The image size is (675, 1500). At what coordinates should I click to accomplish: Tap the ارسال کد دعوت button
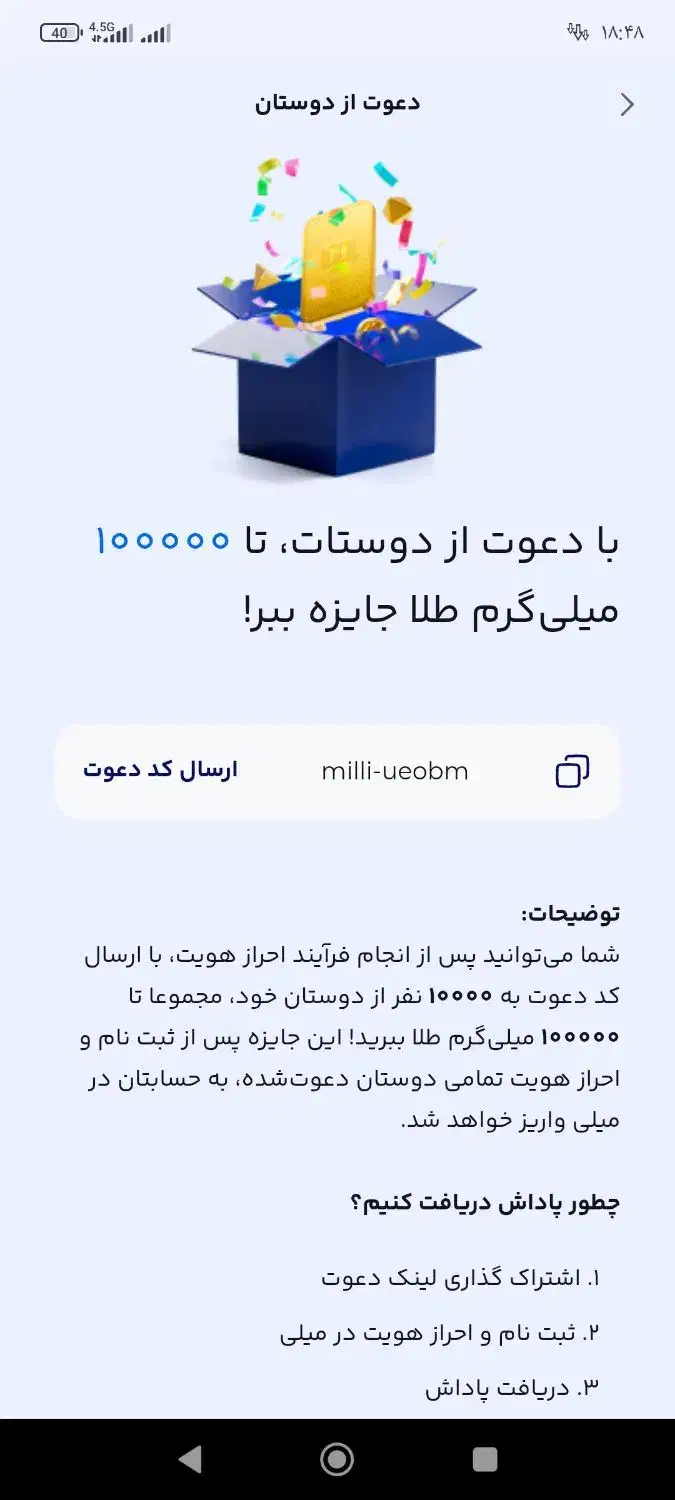pos(161,771)
